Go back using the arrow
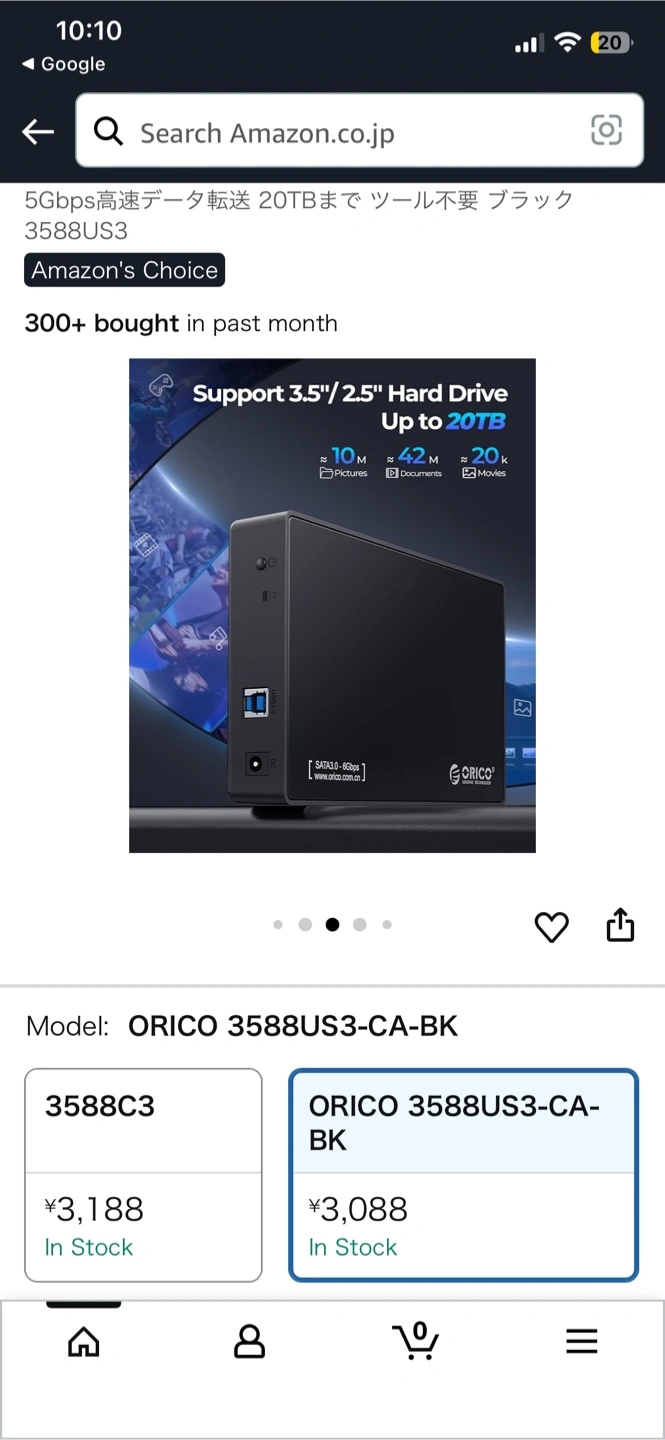Image resolution: width=665 pixels, height=1440 pixels. point(38,131)
